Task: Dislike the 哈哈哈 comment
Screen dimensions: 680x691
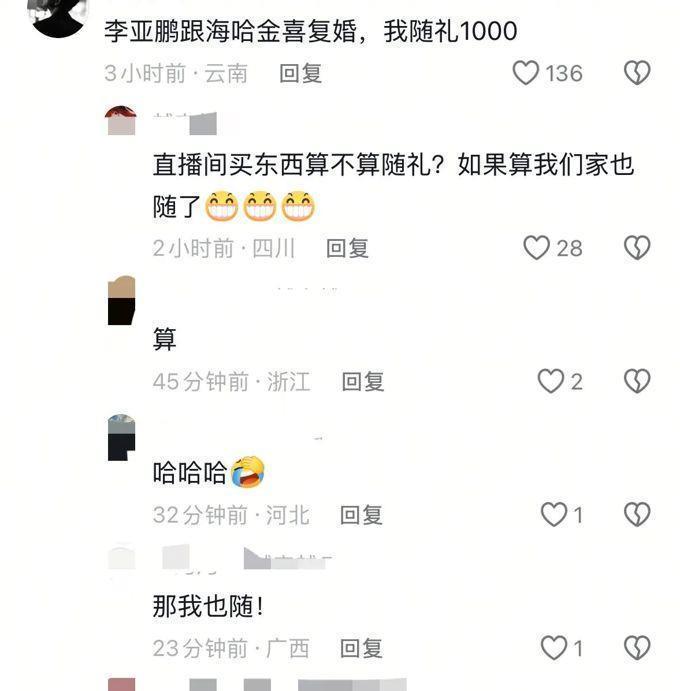Action: [637, 515]
